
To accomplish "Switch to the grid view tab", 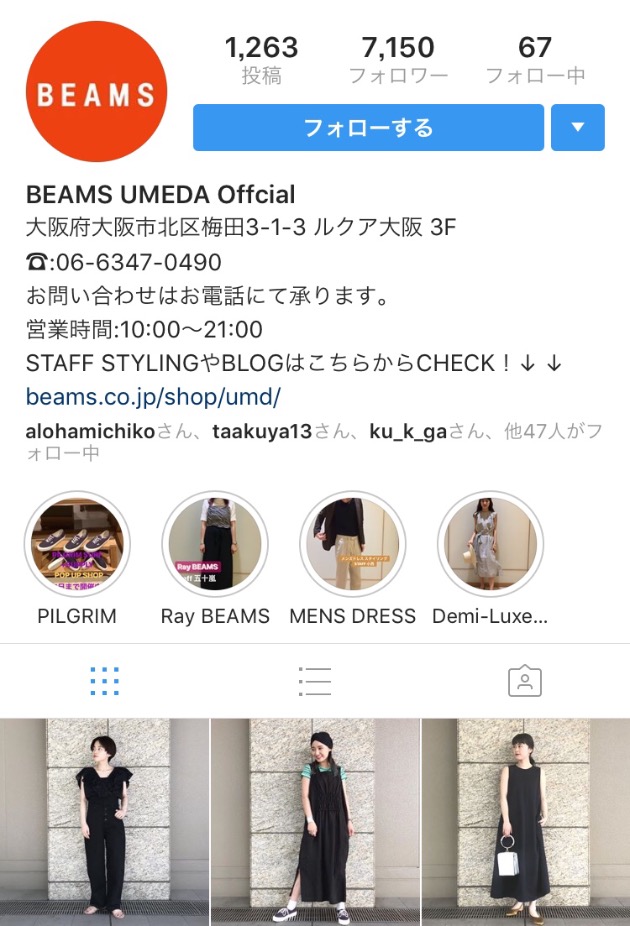I will tap(105, 681).
